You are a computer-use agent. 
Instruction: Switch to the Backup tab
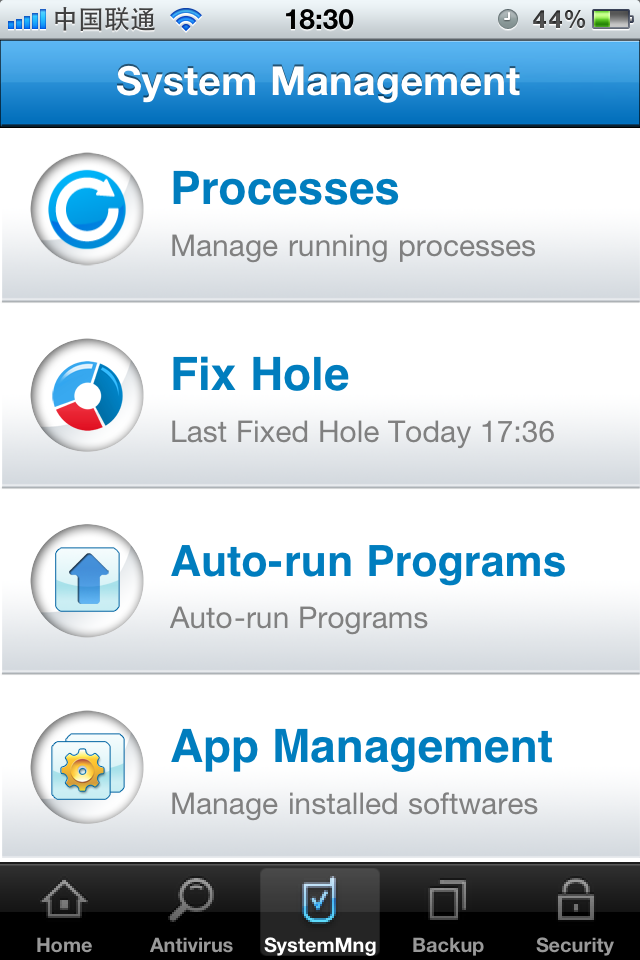(x=447, y=915)
